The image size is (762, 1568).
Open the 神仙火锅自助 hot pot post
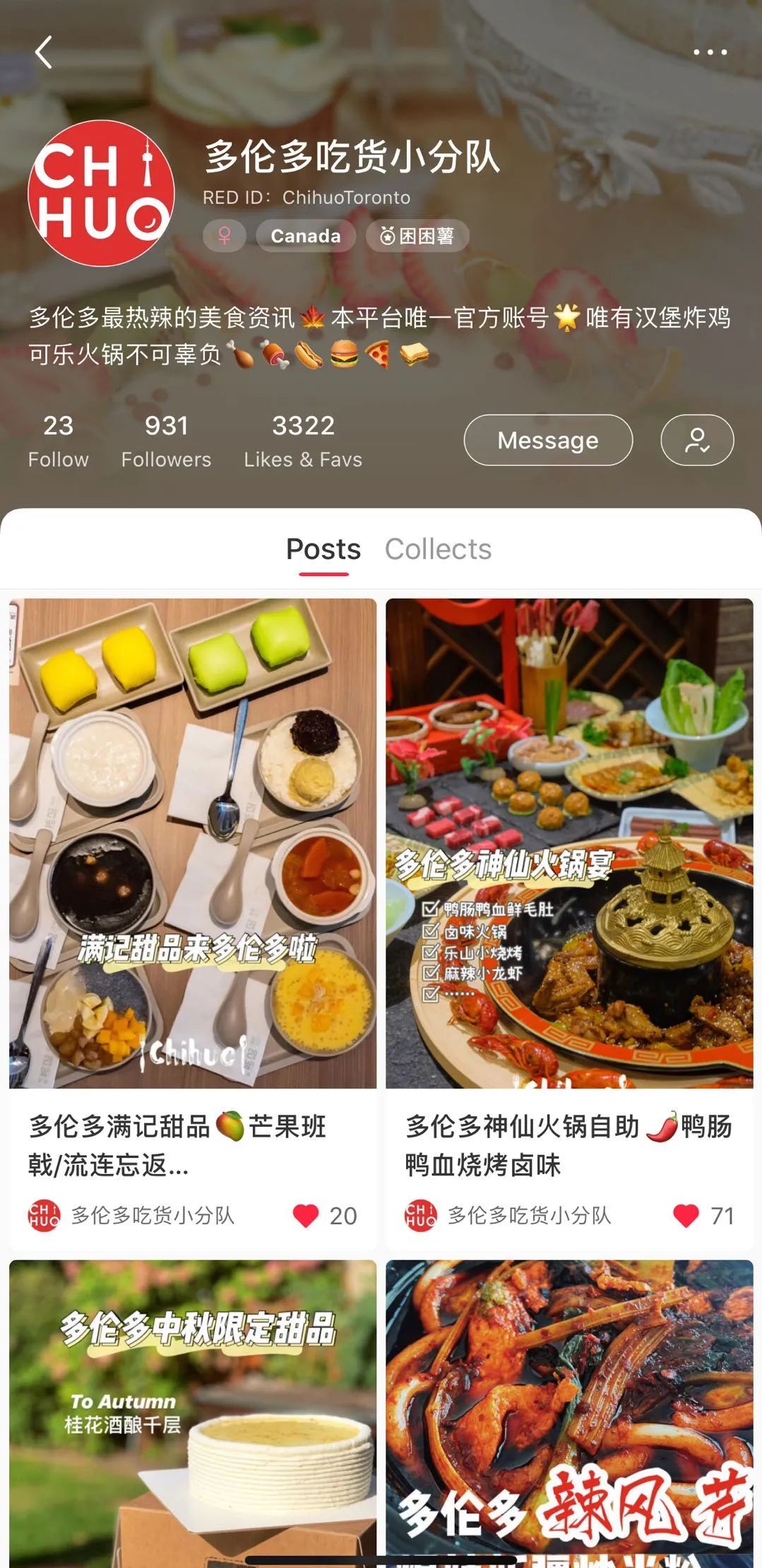click(569, 843)
